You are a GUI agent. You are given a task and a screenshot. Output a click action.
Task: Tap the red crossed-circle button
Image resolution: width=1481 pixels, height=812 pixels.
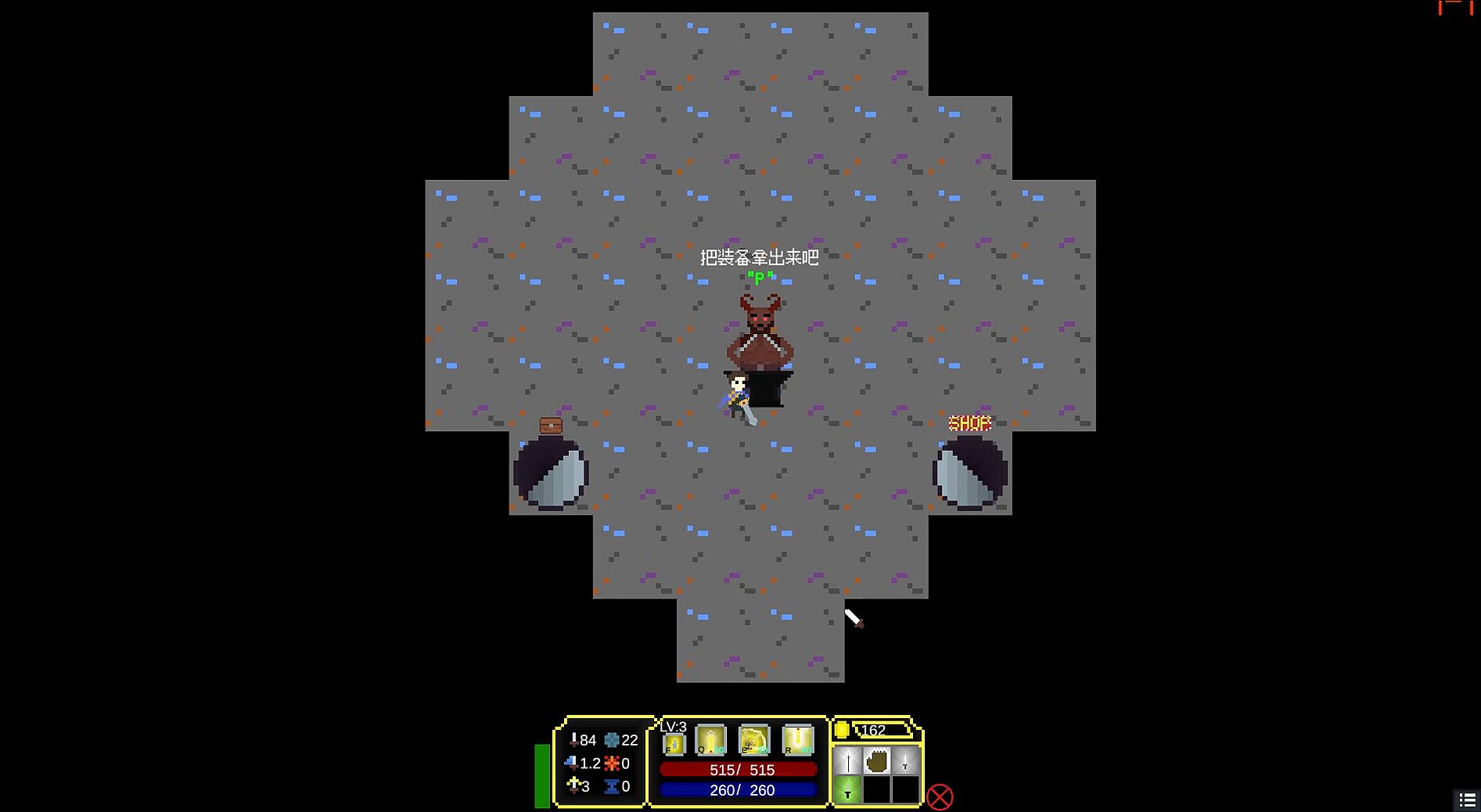[940, 797]
